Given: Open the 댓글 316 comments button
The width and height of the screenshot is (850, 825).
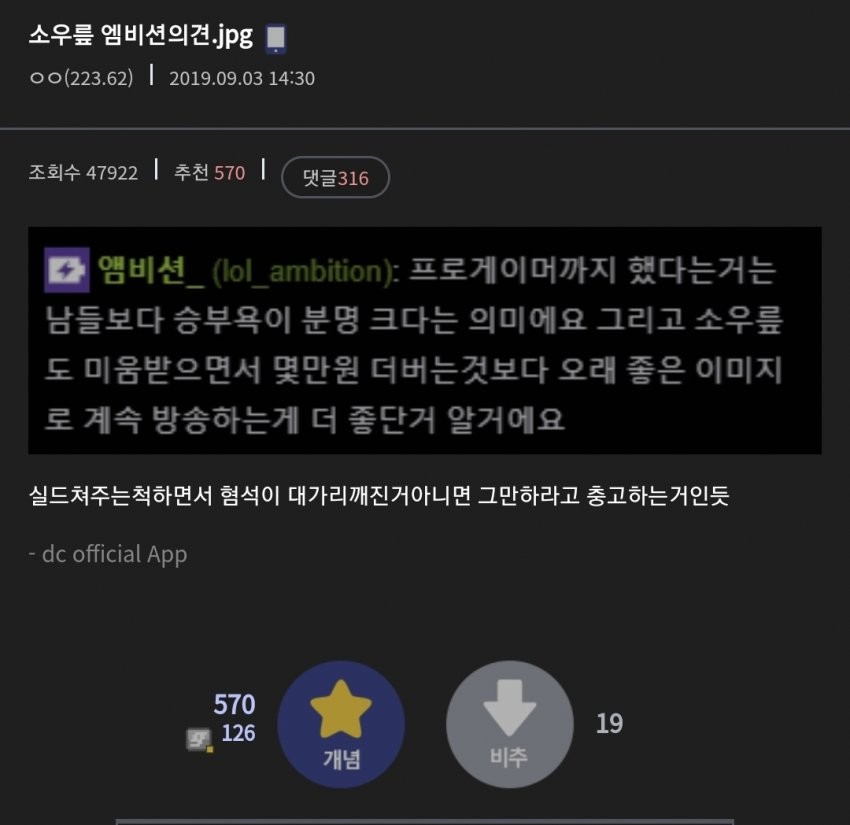Looking at the screenshot, I should [x=335, y=178].
